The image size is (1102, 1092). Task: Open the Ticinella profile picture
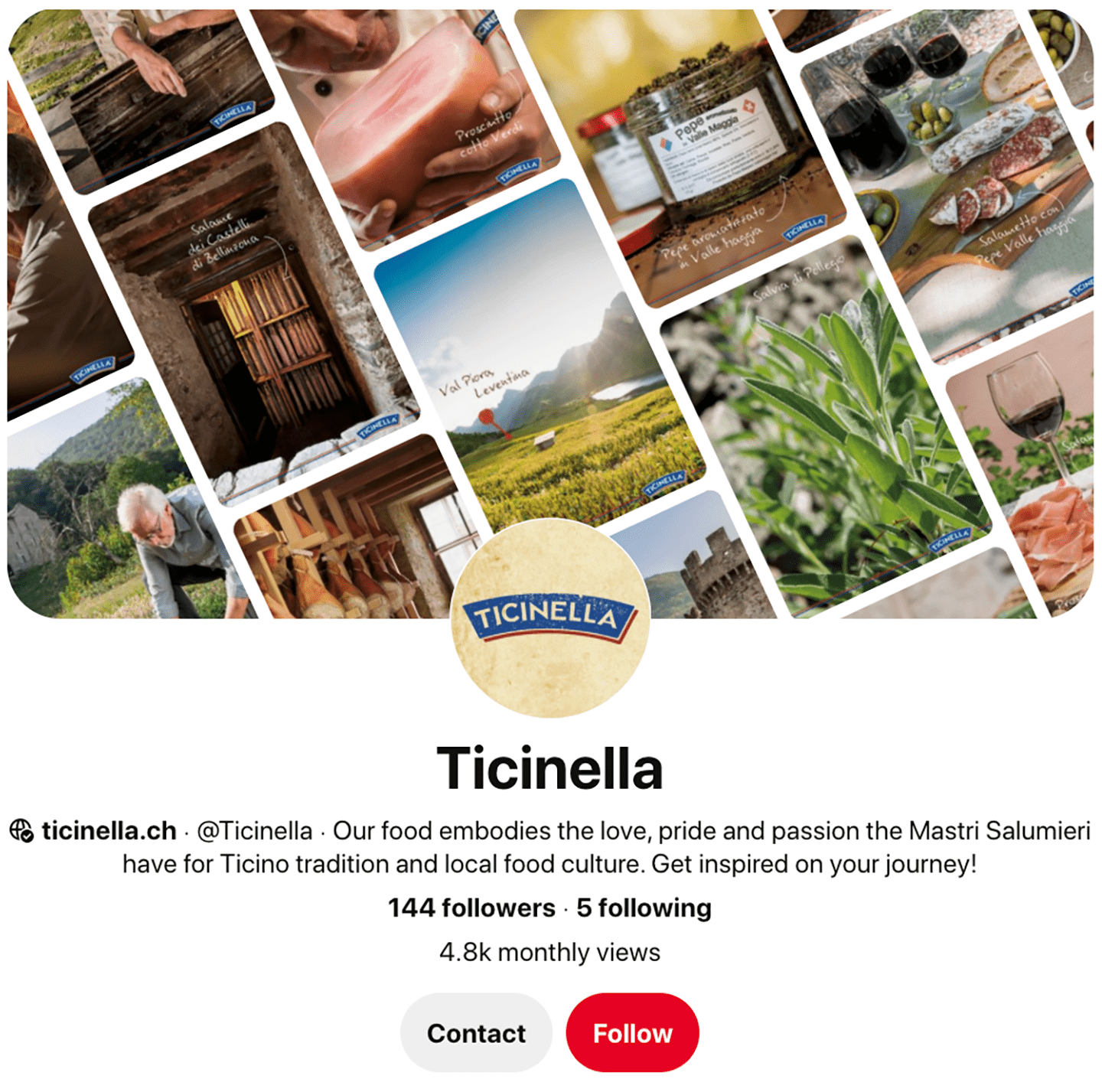click(x=550, y=618)
